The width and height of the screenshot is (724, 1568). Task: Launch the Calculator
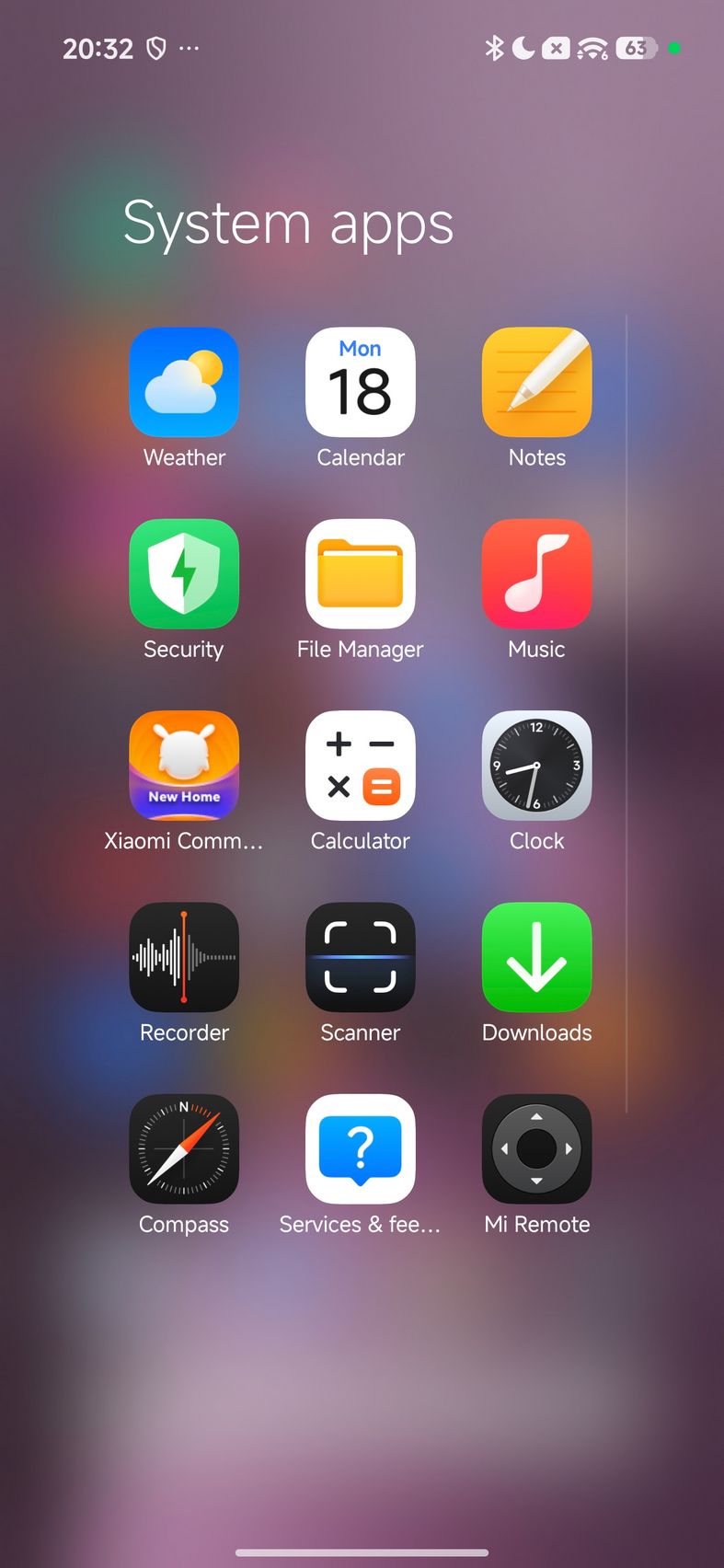(361, 766)
